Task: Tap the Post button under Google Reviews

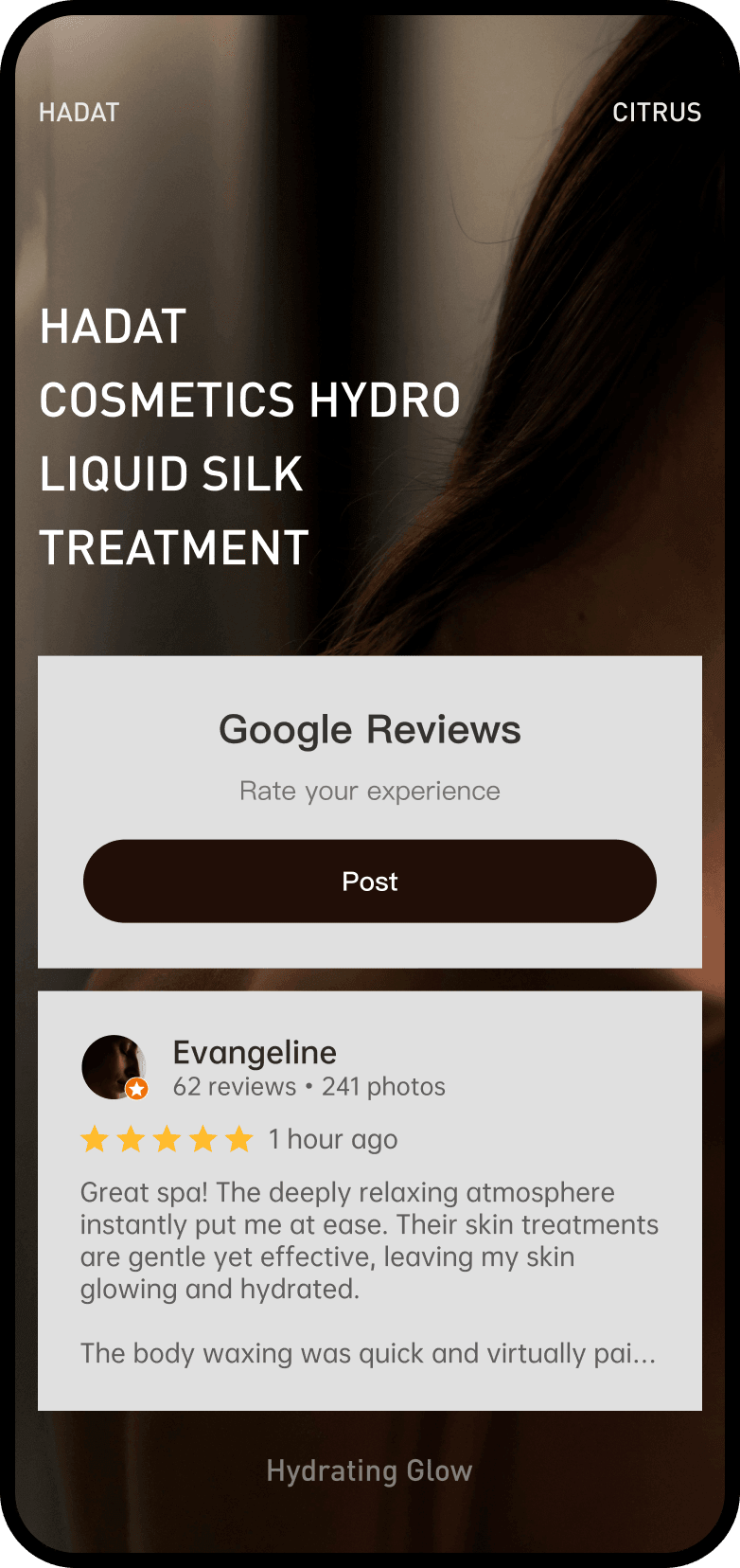Action: click(369, 881)
